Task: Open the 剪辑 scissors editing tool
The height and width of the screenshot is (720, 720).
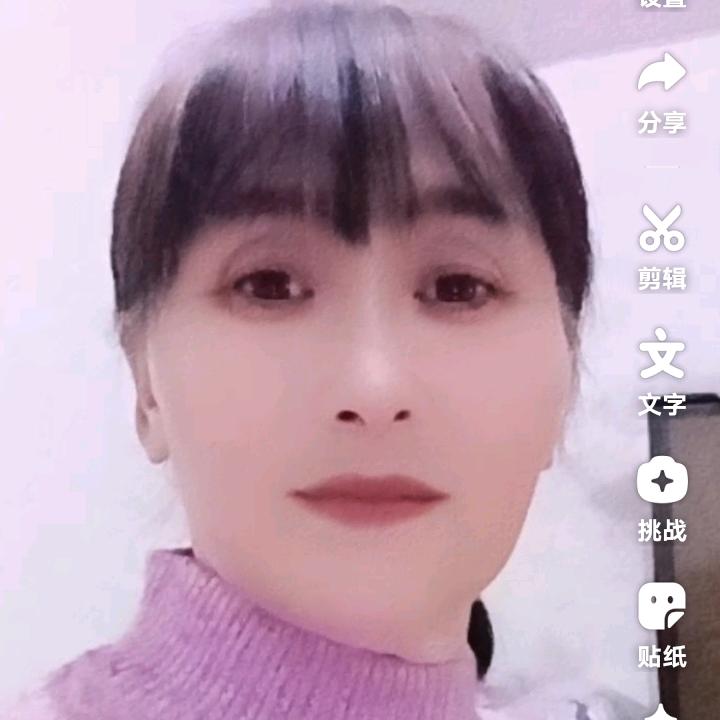Action: 662,228
